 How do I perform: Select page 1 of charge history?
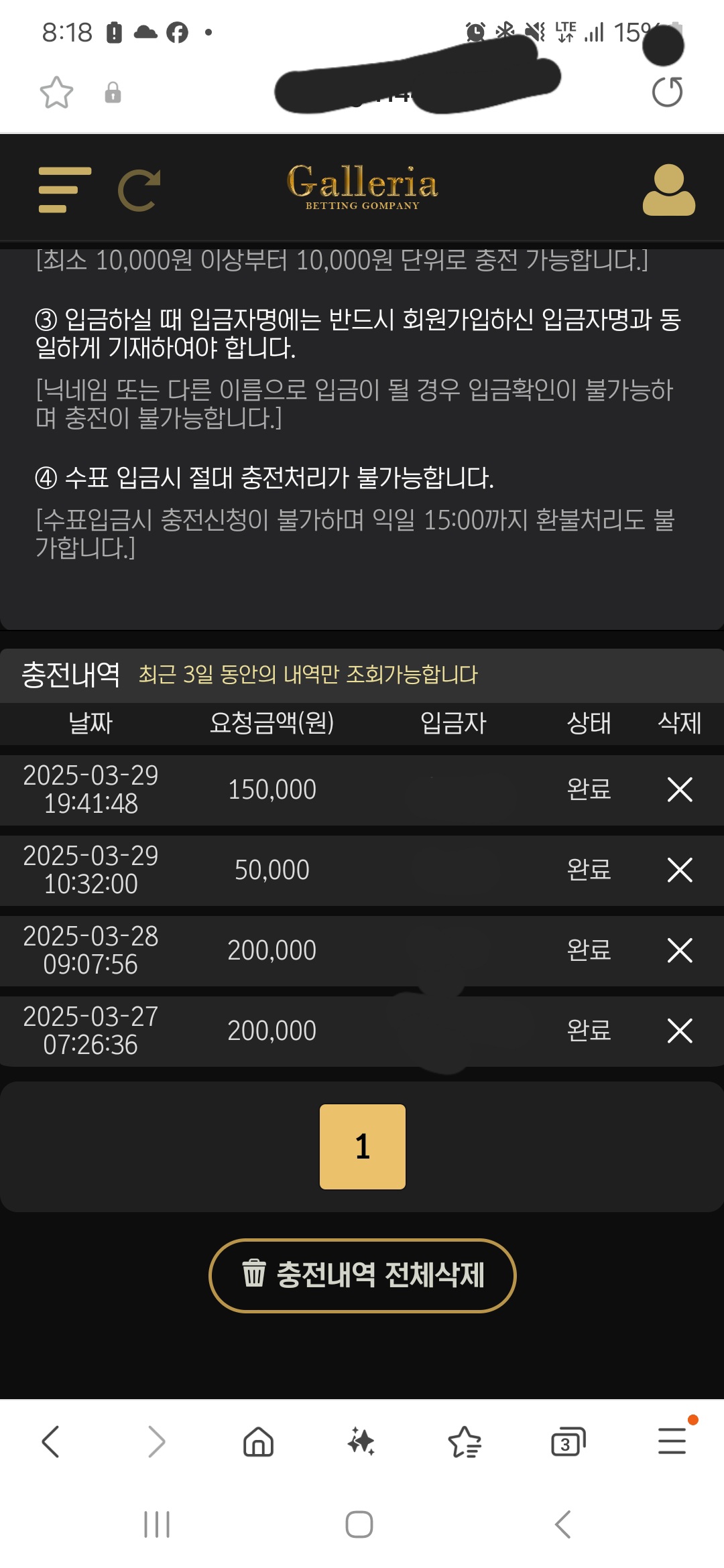[x=362, y=1147]
